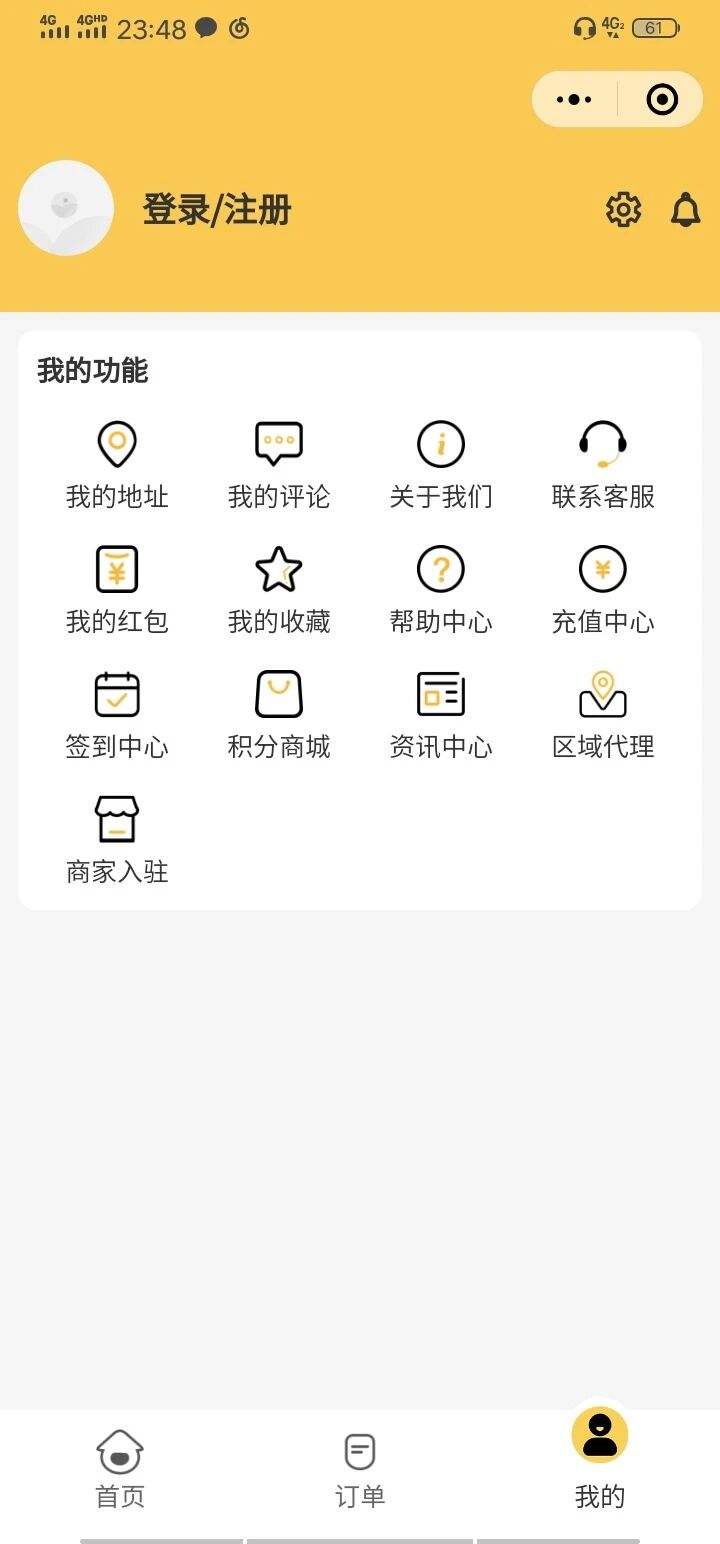This screenshot has width=720, height=1544.
Task: Tap 登录/注册 to sign in
Action: pos(217,210)
